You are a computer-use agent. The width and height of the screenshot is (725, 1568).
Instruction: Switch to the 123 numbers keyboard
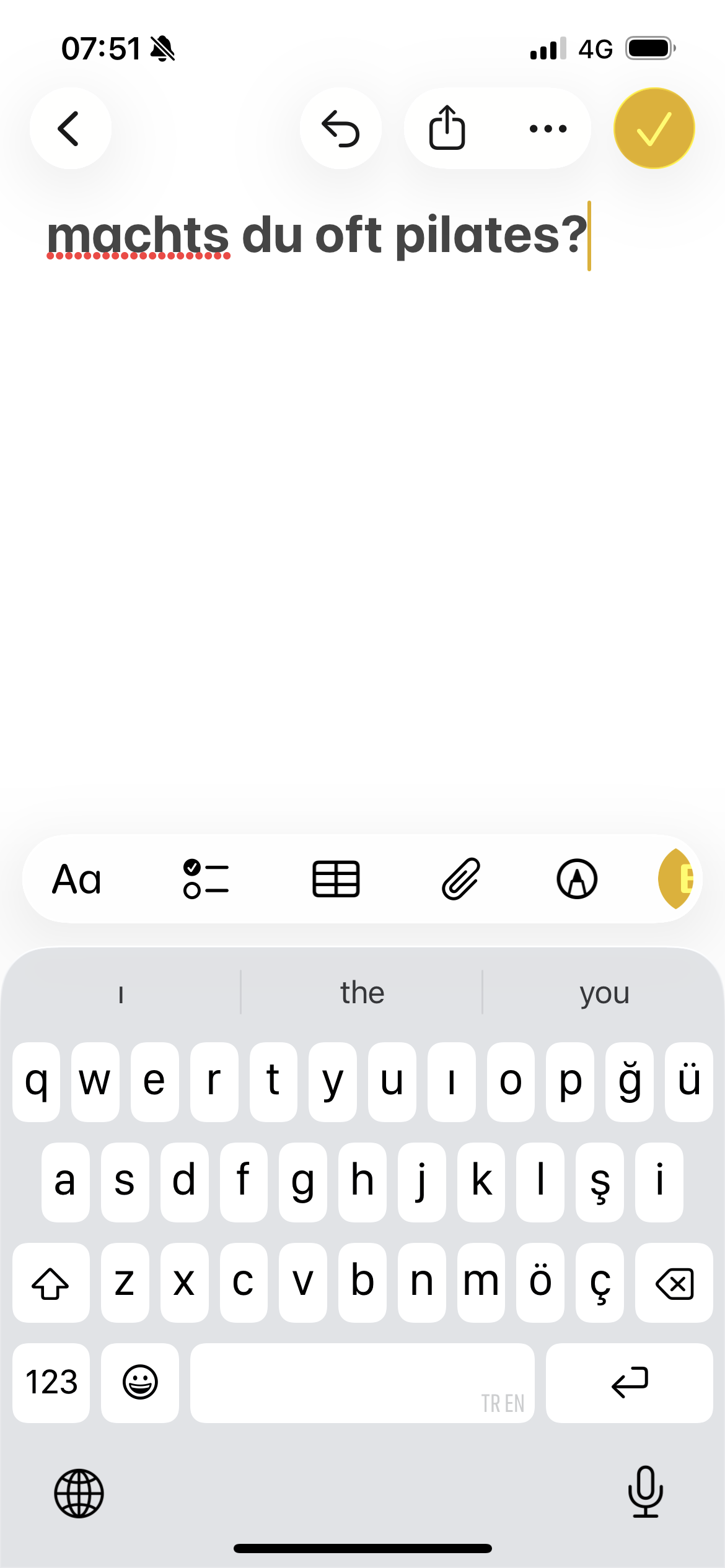(51, 1382)
